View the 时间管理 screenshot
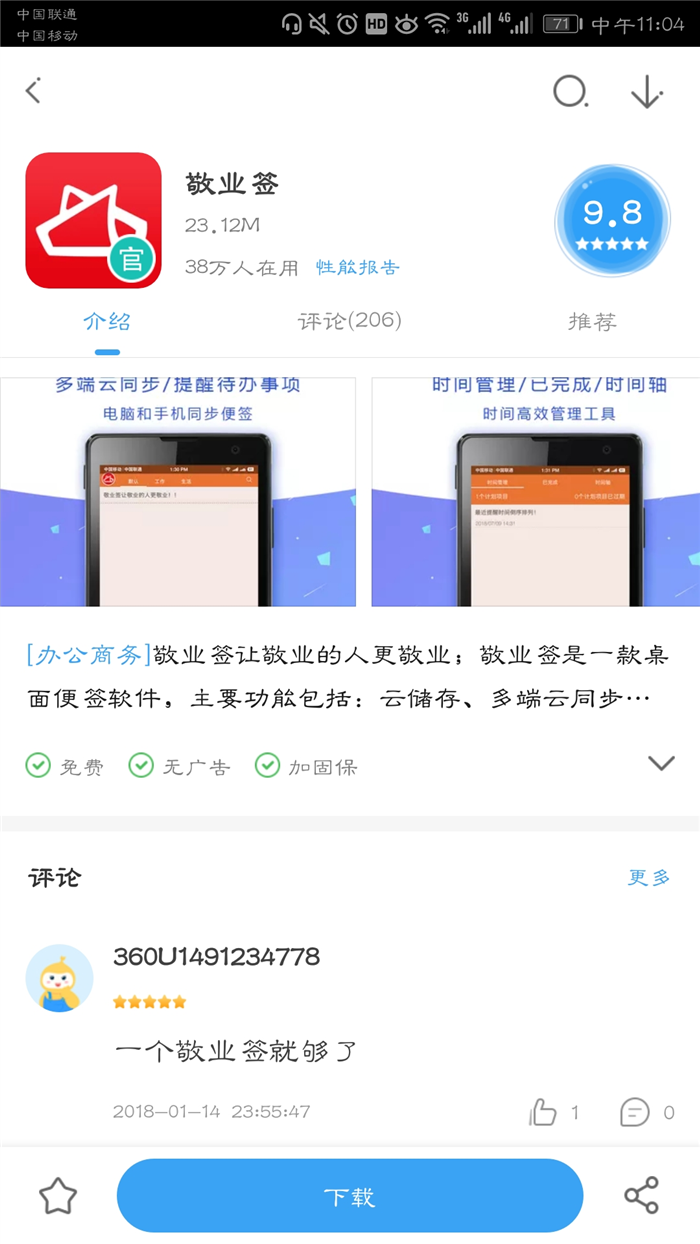700x1244 pixels. [535, 491]
